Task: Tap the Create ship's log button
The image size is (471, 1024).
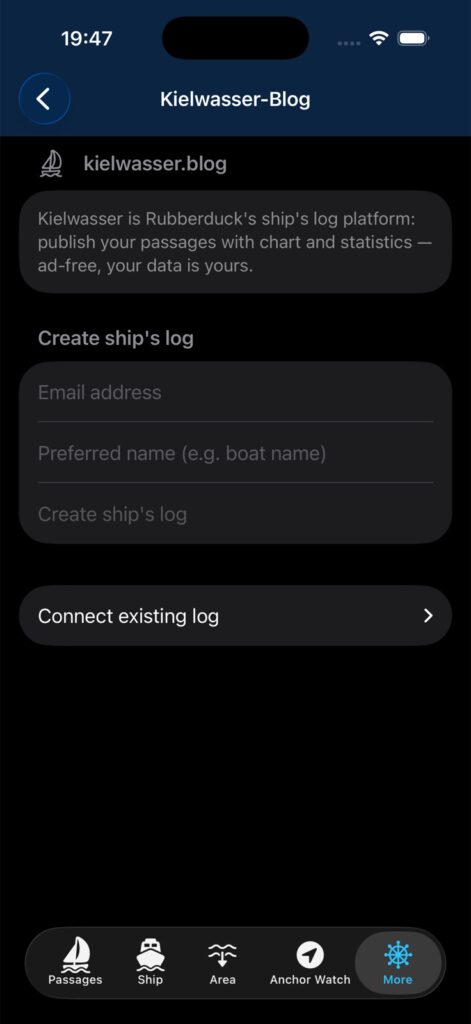Action: pos(235,514)
